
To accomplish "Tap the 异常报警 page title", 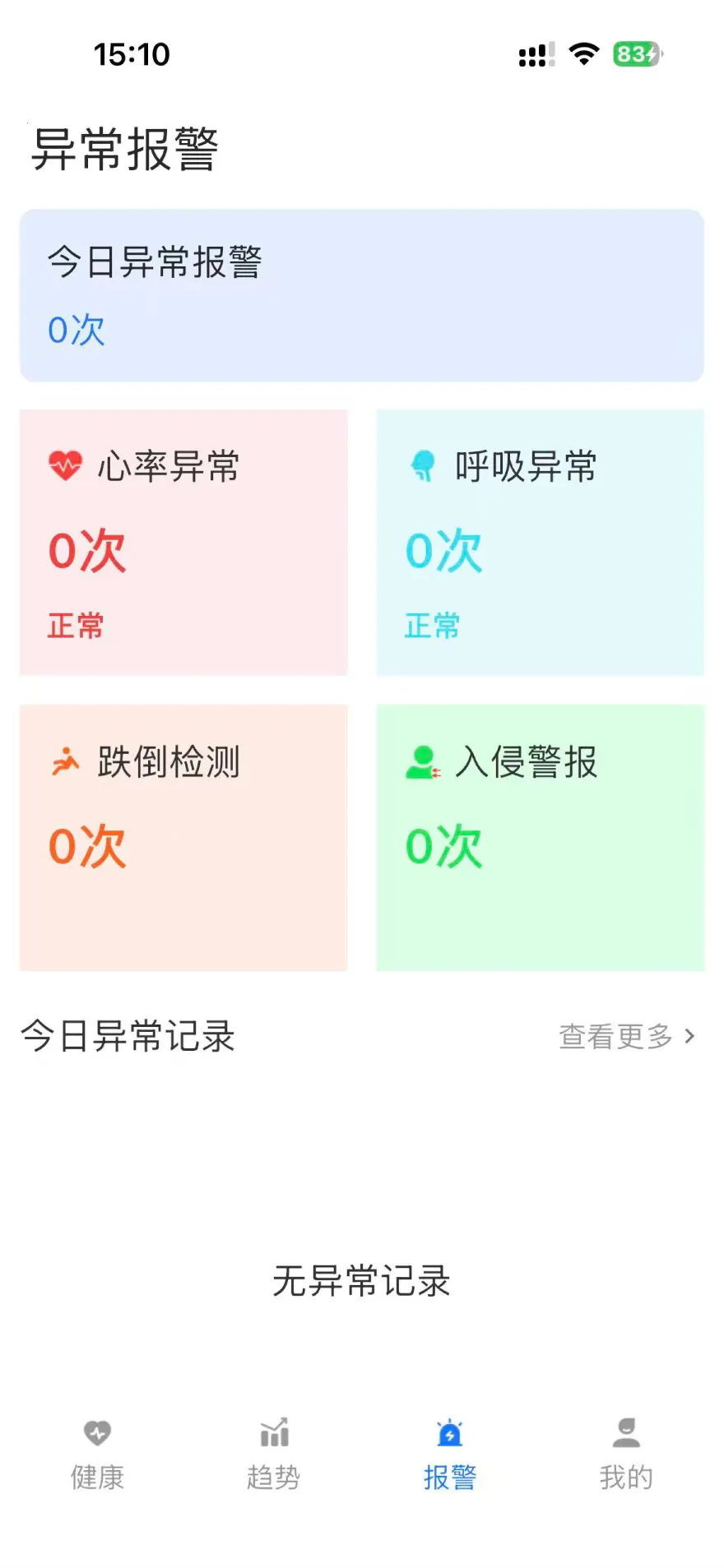I will [123, 149].
